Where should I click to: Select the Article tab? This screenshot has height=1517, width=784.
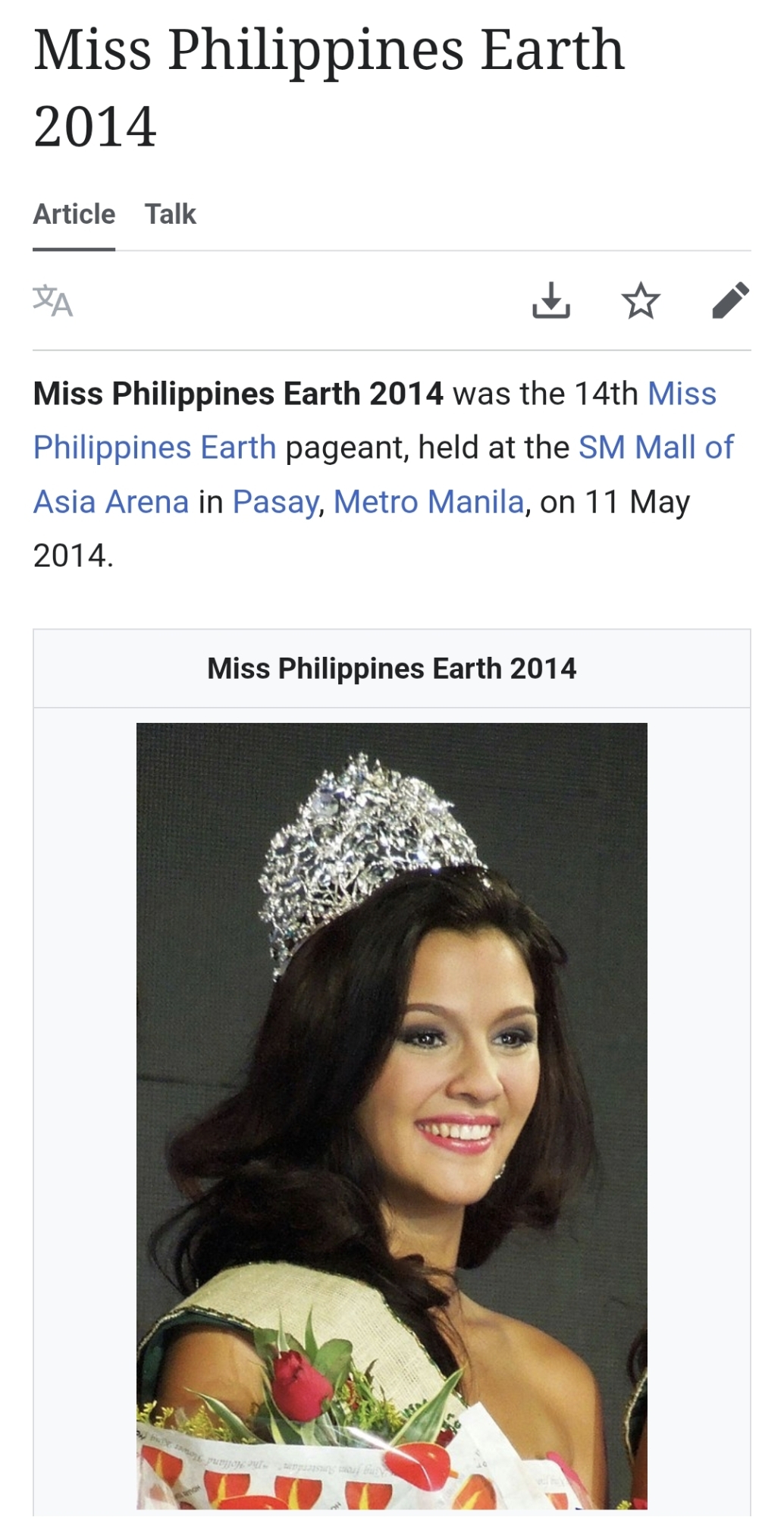coord(74,215)
